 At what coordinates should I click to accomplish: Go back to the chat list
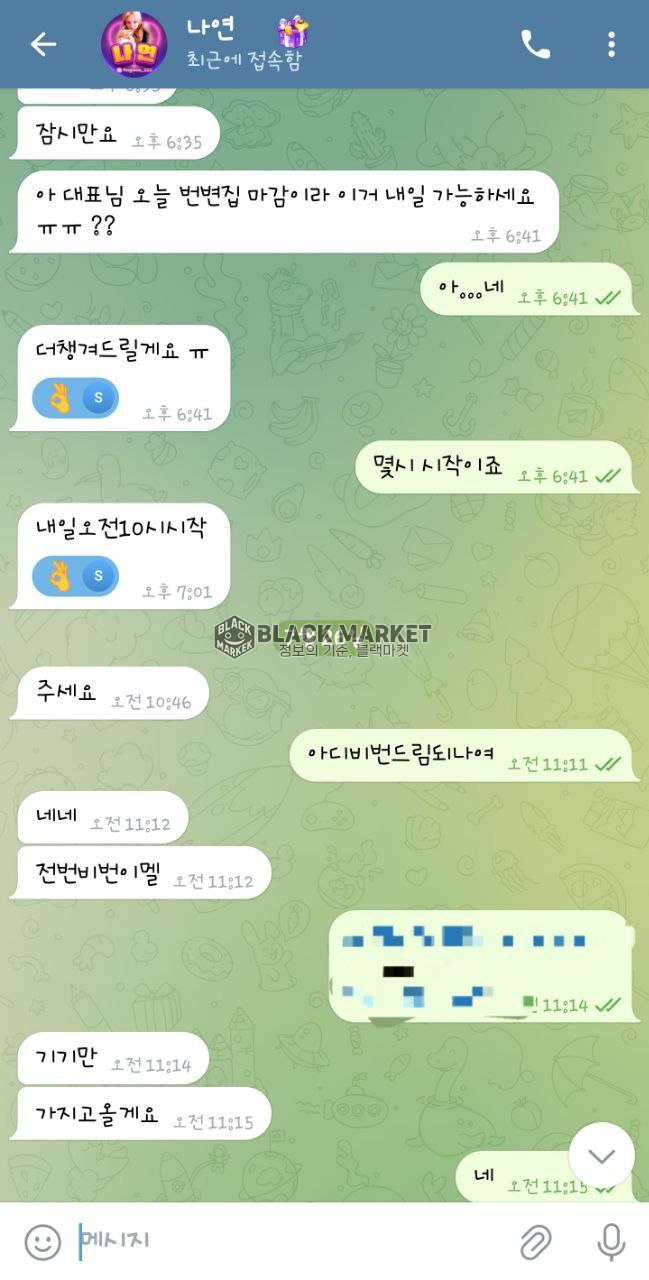(43, 44)
